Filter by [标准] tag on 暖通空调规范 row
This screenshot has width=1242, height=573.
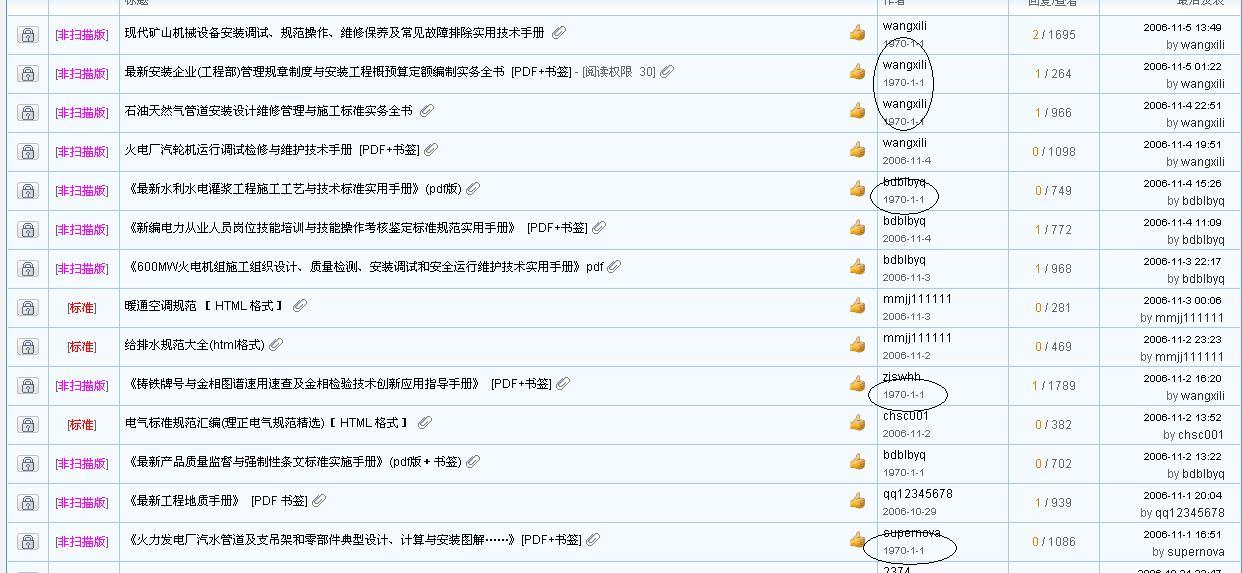82,307
